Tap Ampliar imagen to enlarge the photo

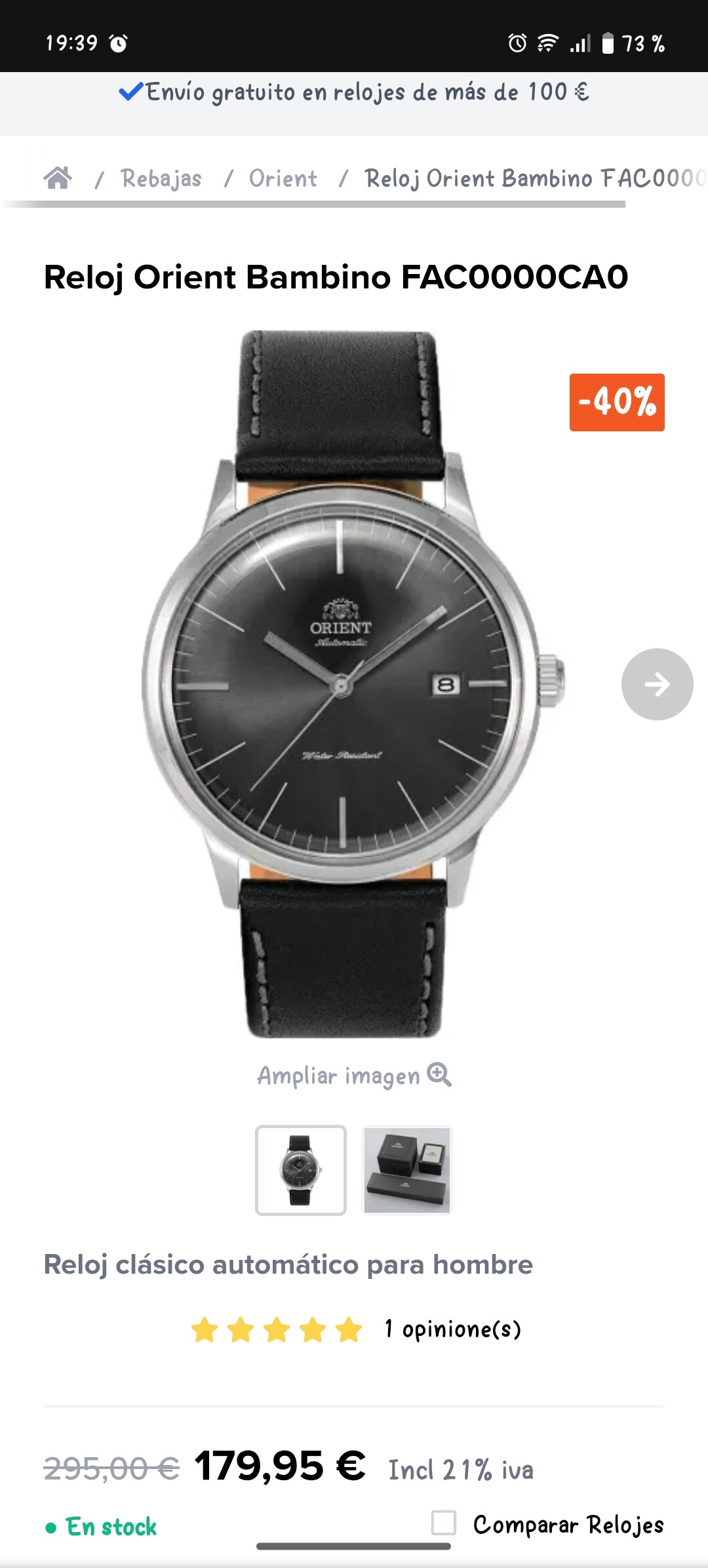(x=354, y=1076)
